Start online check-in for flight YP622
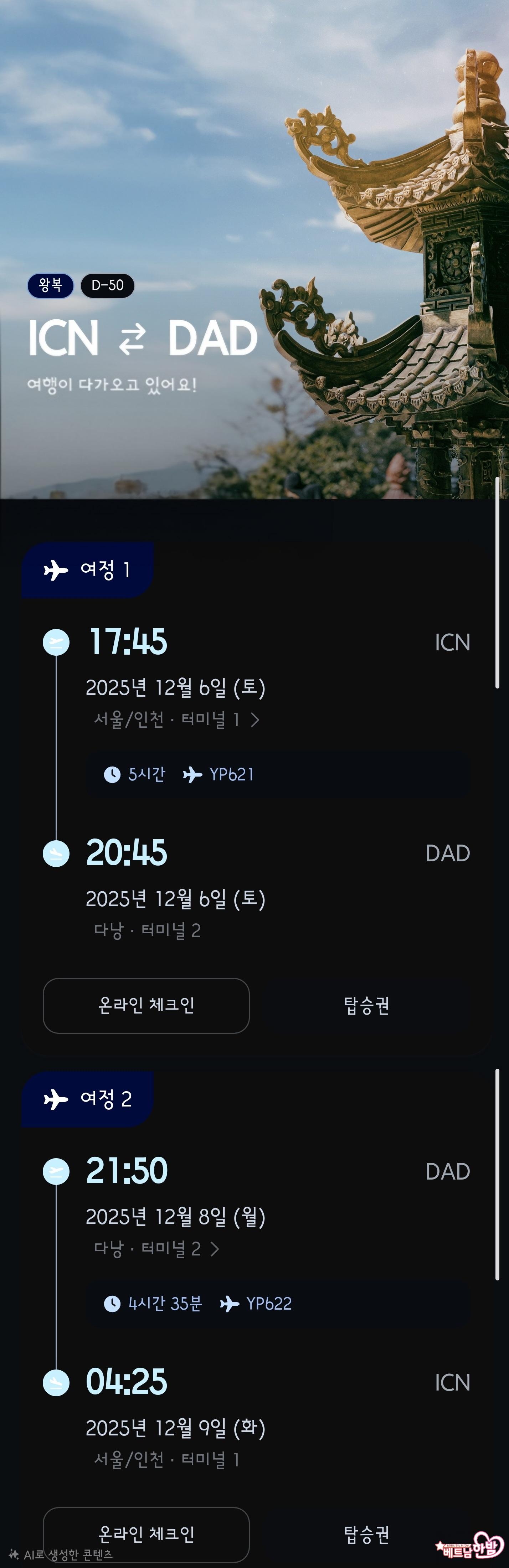Image resolution: width=509 pixels, height=1568 pixels. [x=146, y=1533]
